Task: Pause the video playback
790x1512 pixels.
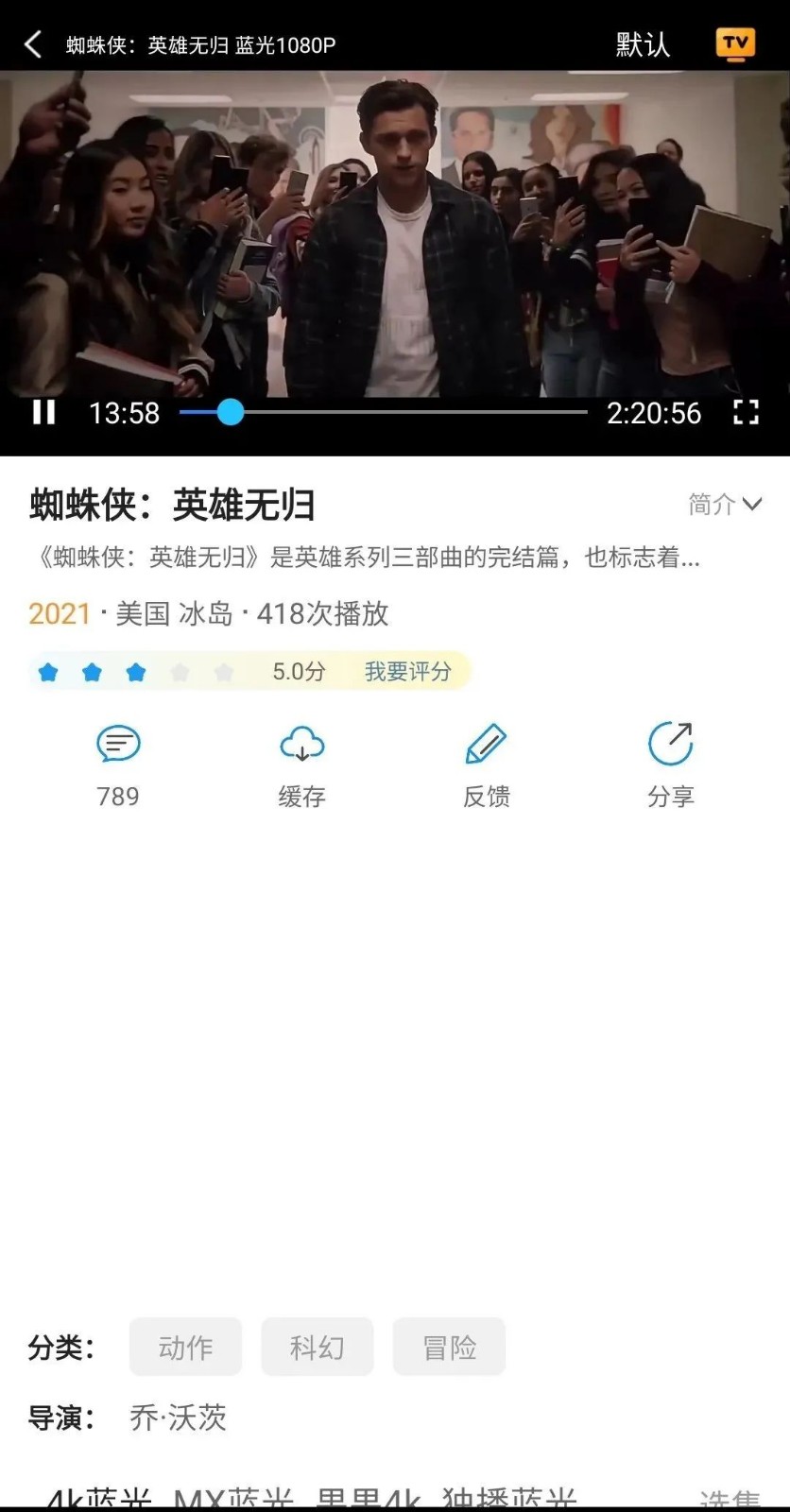Action: (x=43, y=412)
